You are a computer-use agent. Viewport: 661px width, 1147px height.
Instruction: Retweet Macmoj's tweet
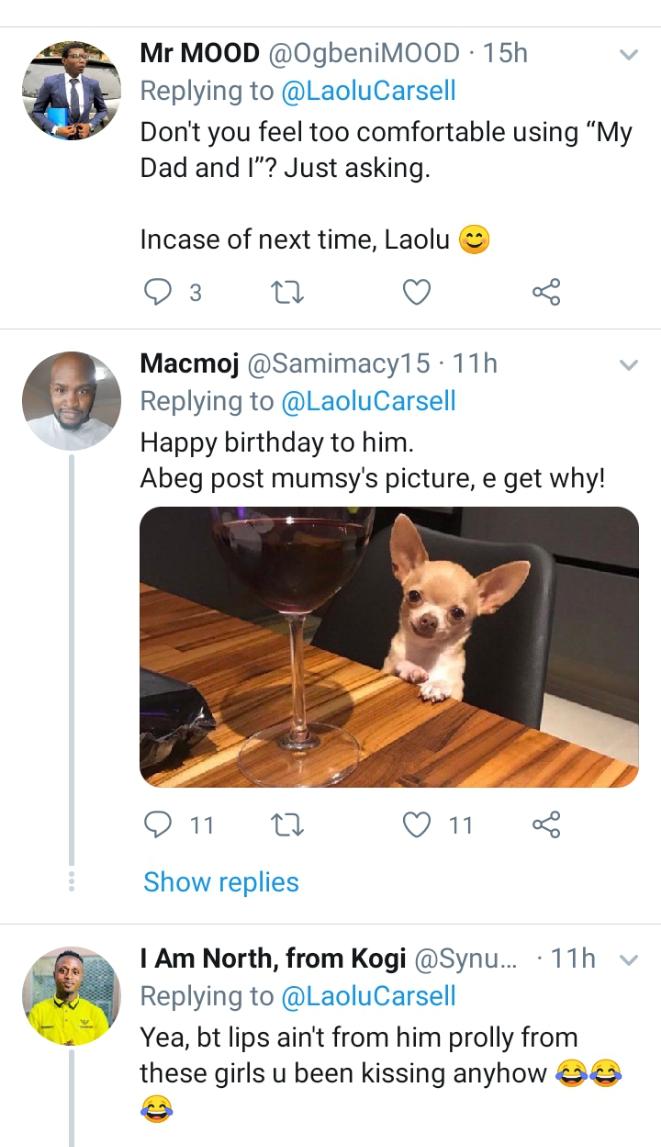coord(287,826)
